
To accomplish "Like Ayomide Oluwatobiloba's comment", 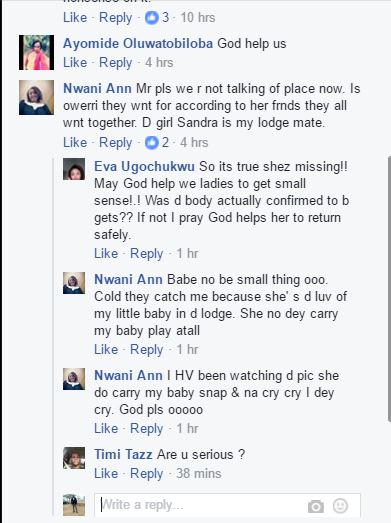I will point(75,62).
